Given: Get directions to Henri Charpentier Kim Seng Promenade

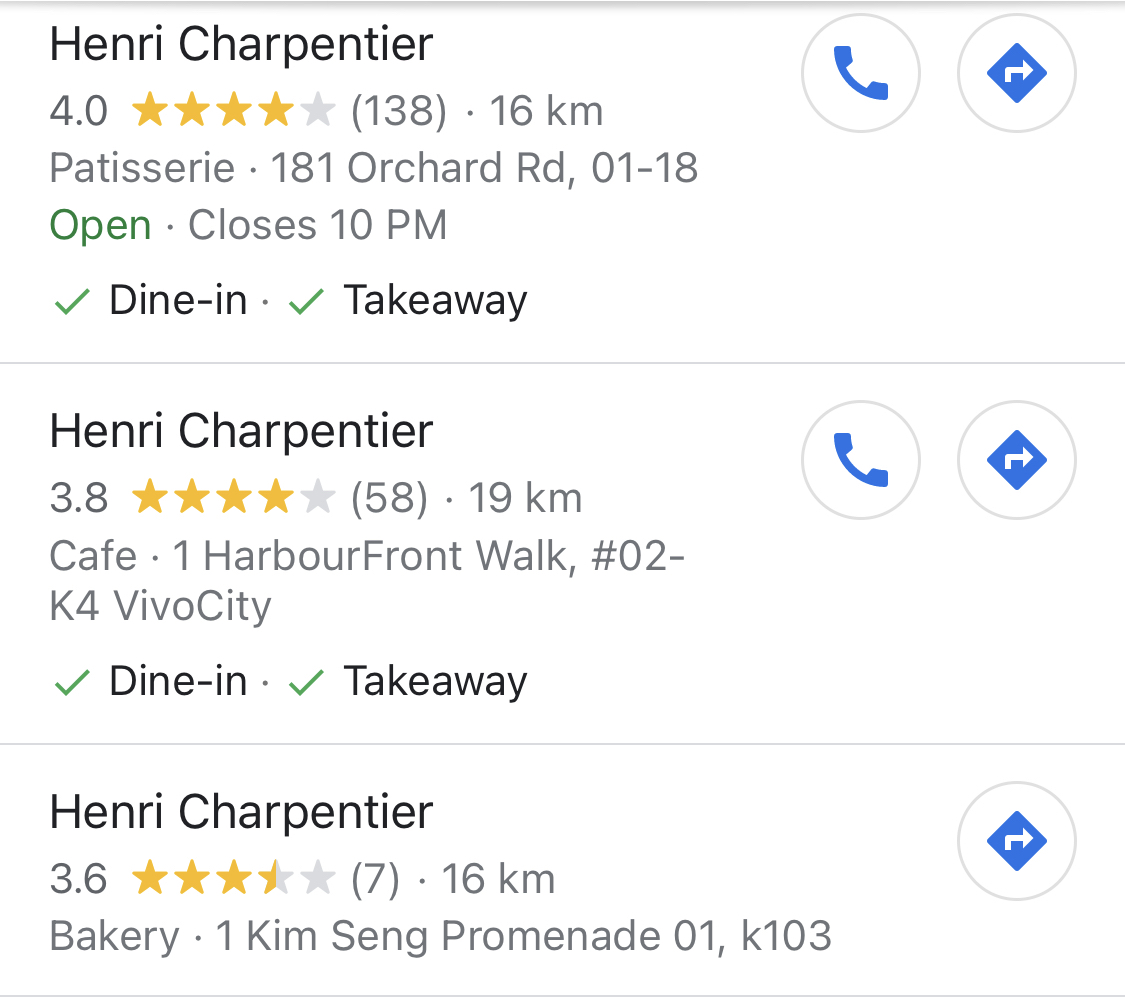Looking at the screenshot, I should click(x=1016, y=840).
